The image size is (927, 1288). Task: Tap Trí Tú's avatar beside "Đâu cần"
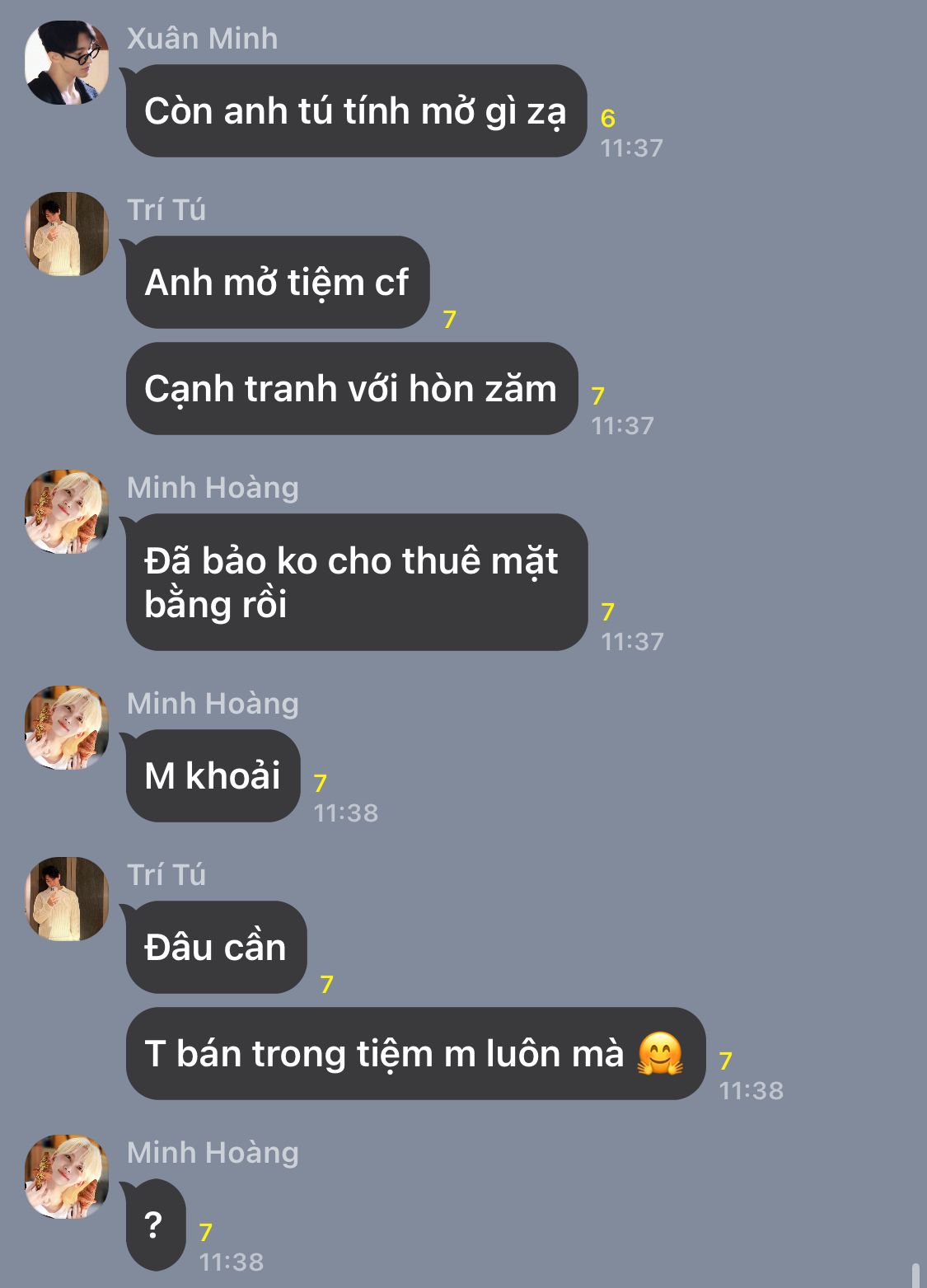(x=67, y=899)
